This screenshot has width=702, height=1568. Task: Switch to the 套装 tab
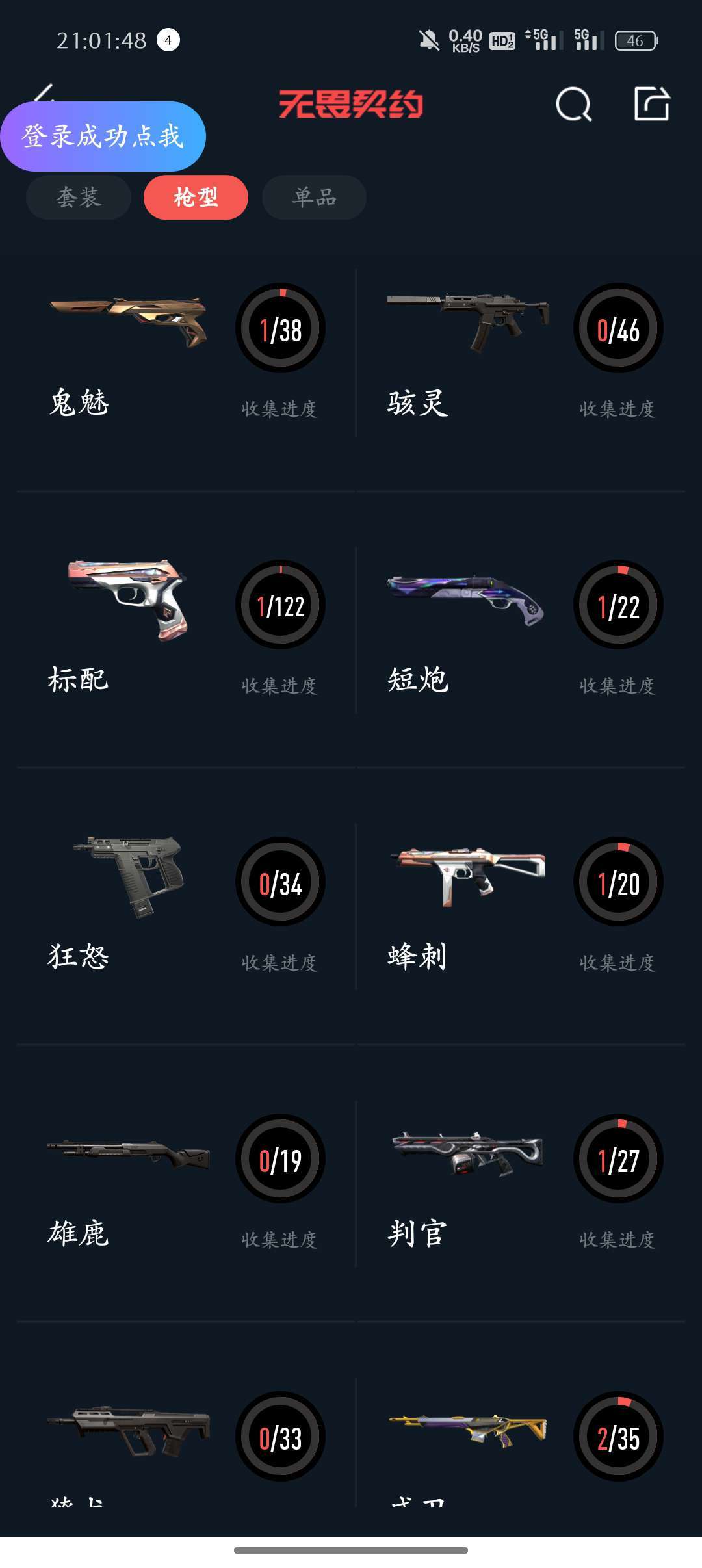[79, 197]
